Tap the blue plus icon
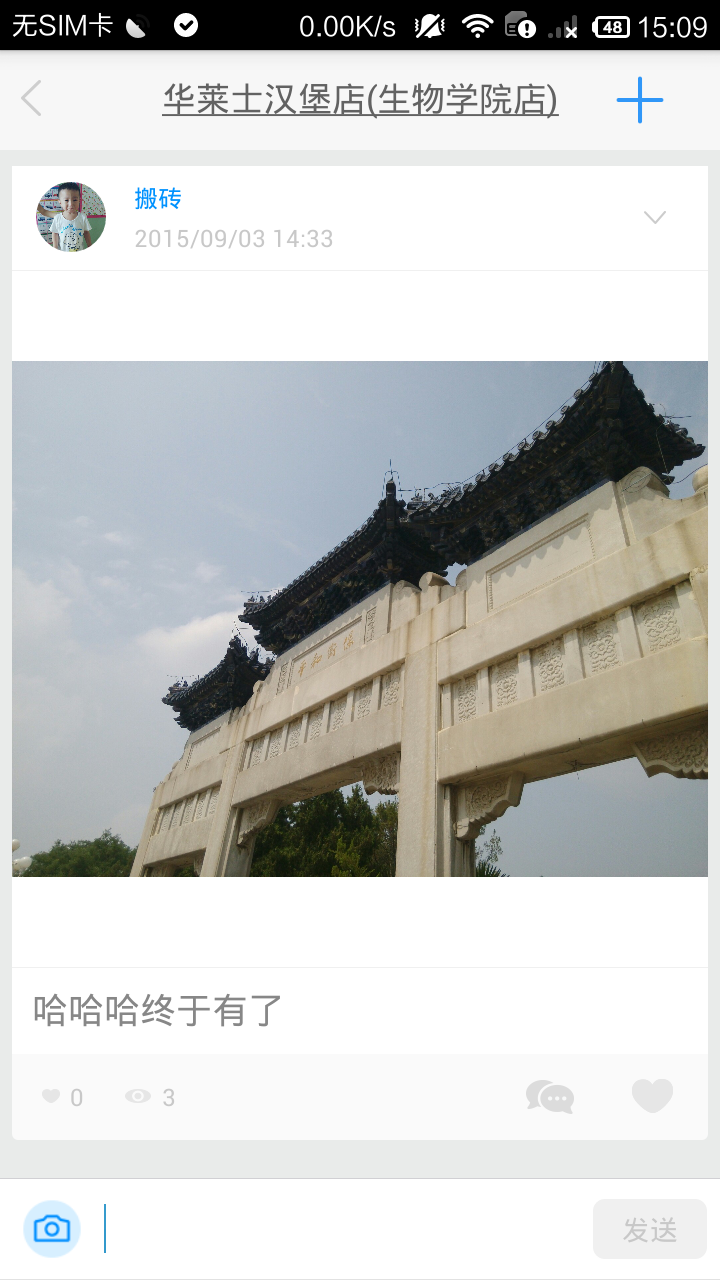 pyautogui.click(x=640, y=100)
